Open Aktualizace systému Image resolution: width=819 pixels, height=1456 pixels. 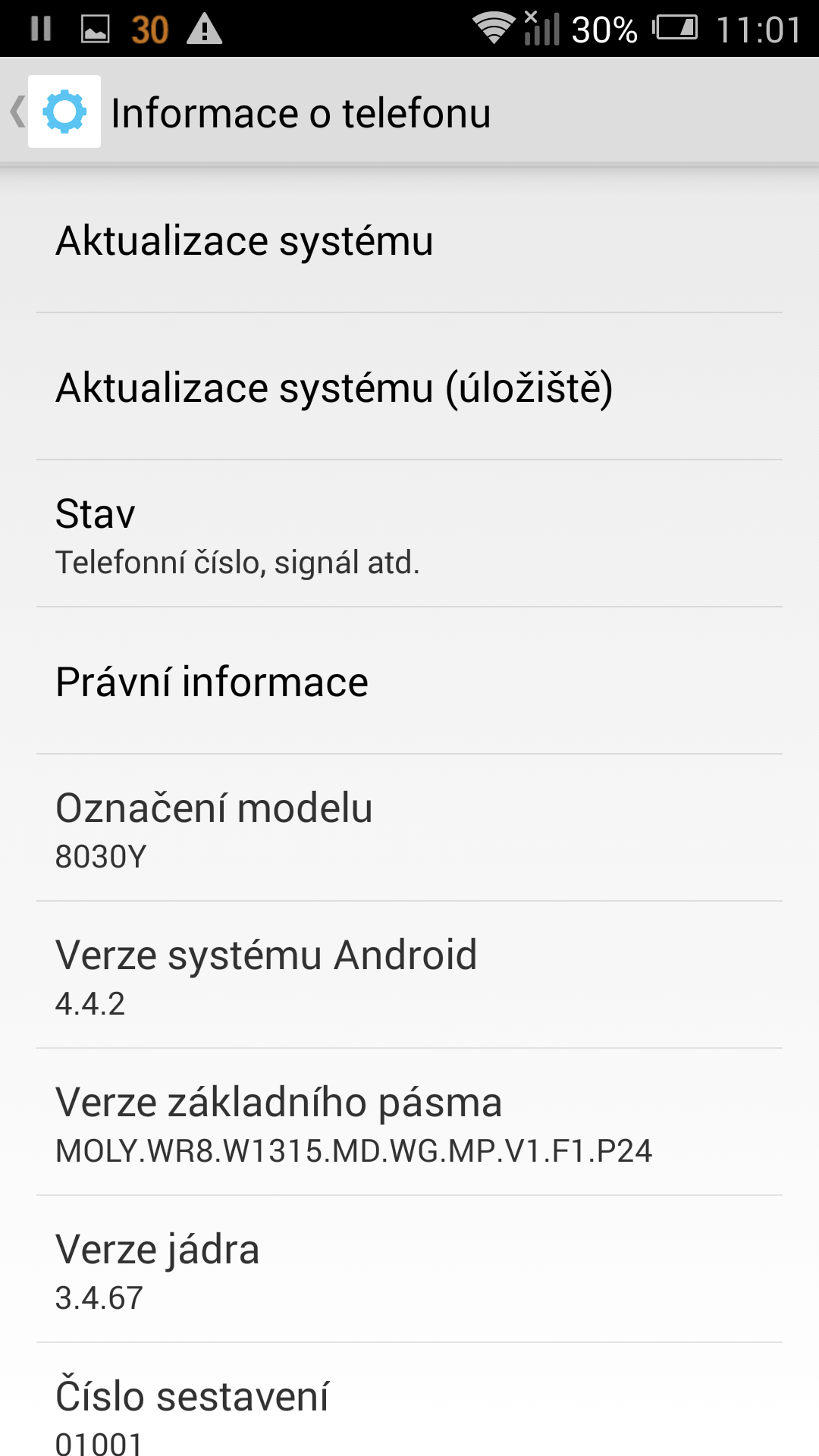409,240
